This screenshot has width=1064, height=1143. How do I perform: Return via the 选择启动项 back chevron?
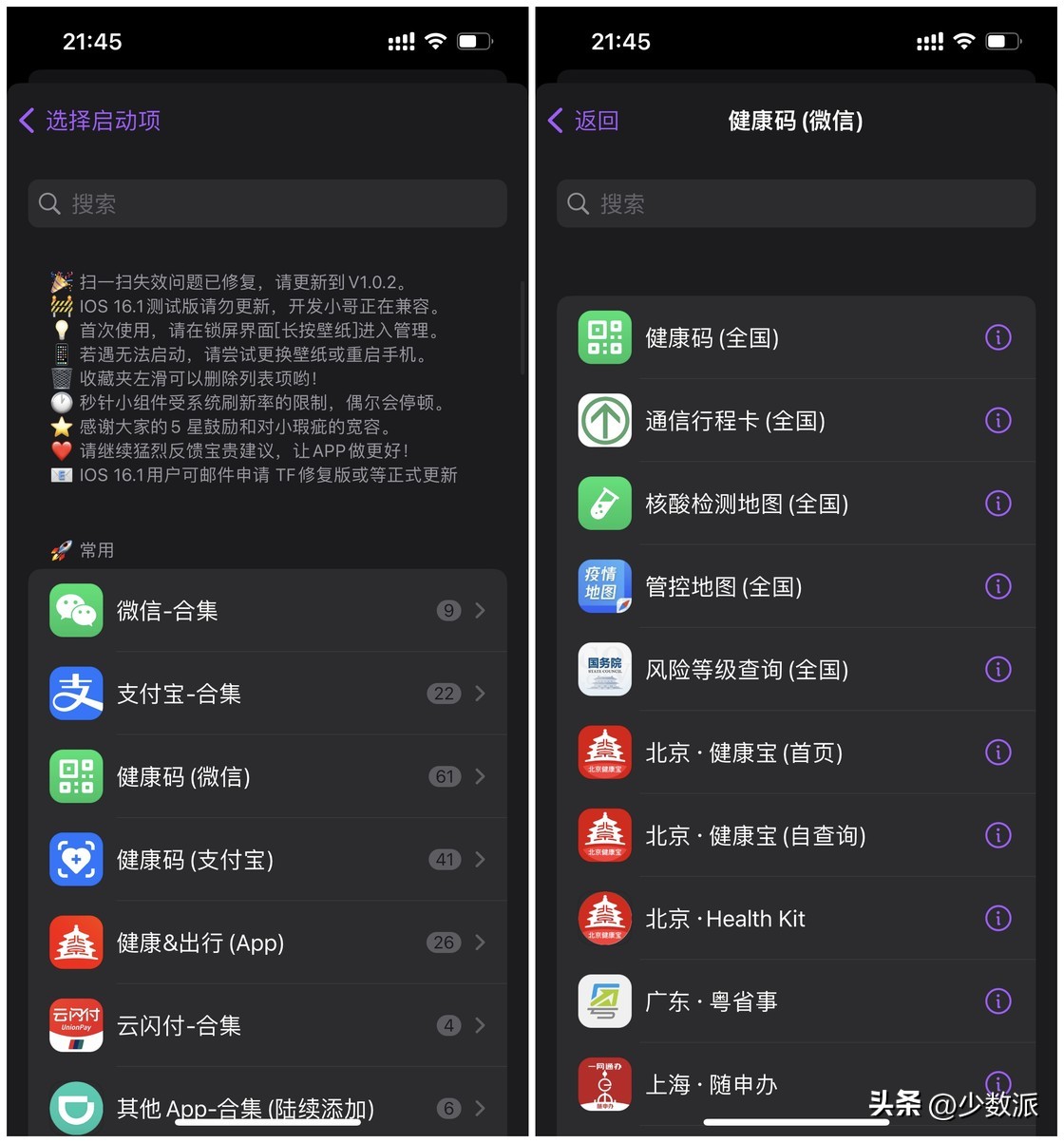pyautogui.click(x=27, y=121)
